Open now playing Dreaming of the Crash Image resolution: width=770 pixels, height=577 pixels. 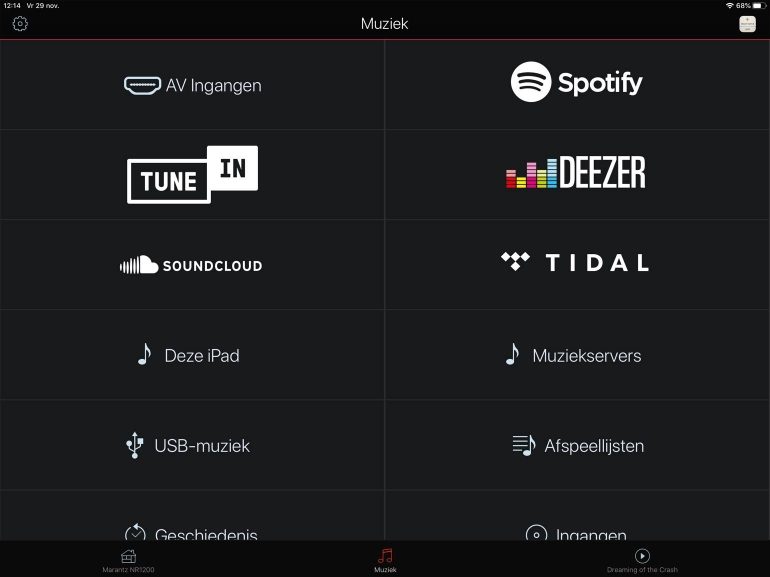point(642,560)
